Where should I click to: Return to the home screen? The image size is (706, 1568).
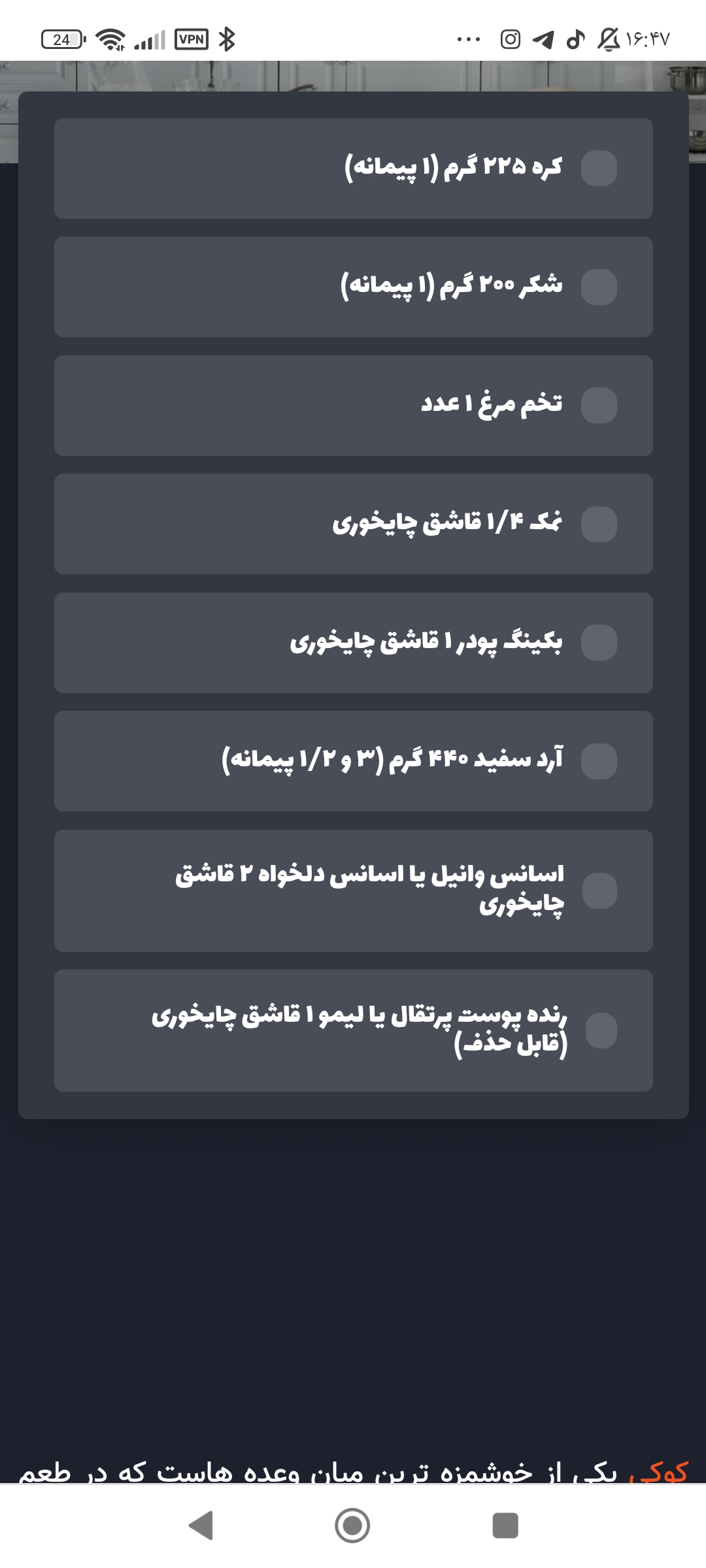point(352,1526)
